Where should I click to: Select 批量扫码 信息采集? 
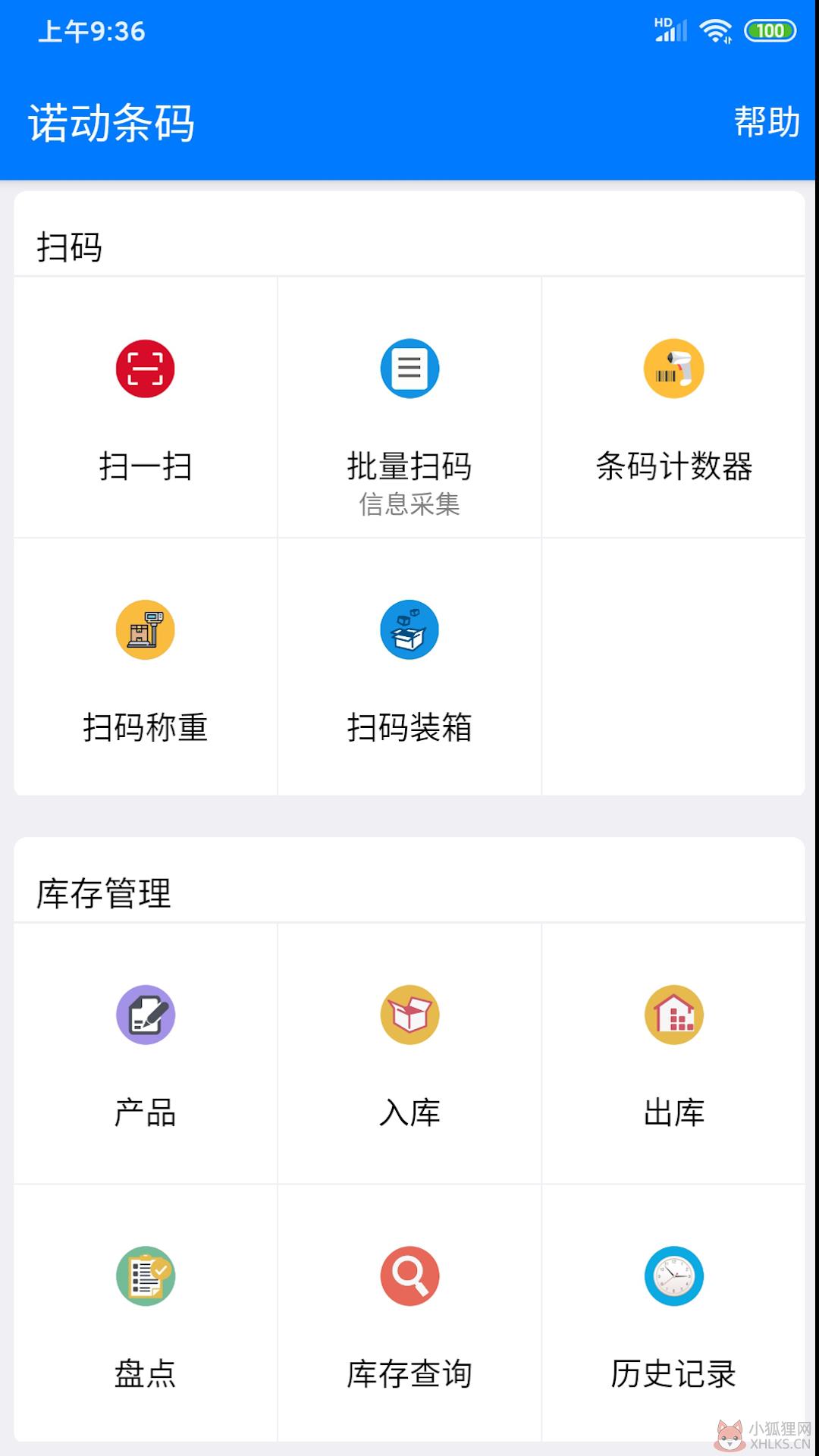point(409,407)
